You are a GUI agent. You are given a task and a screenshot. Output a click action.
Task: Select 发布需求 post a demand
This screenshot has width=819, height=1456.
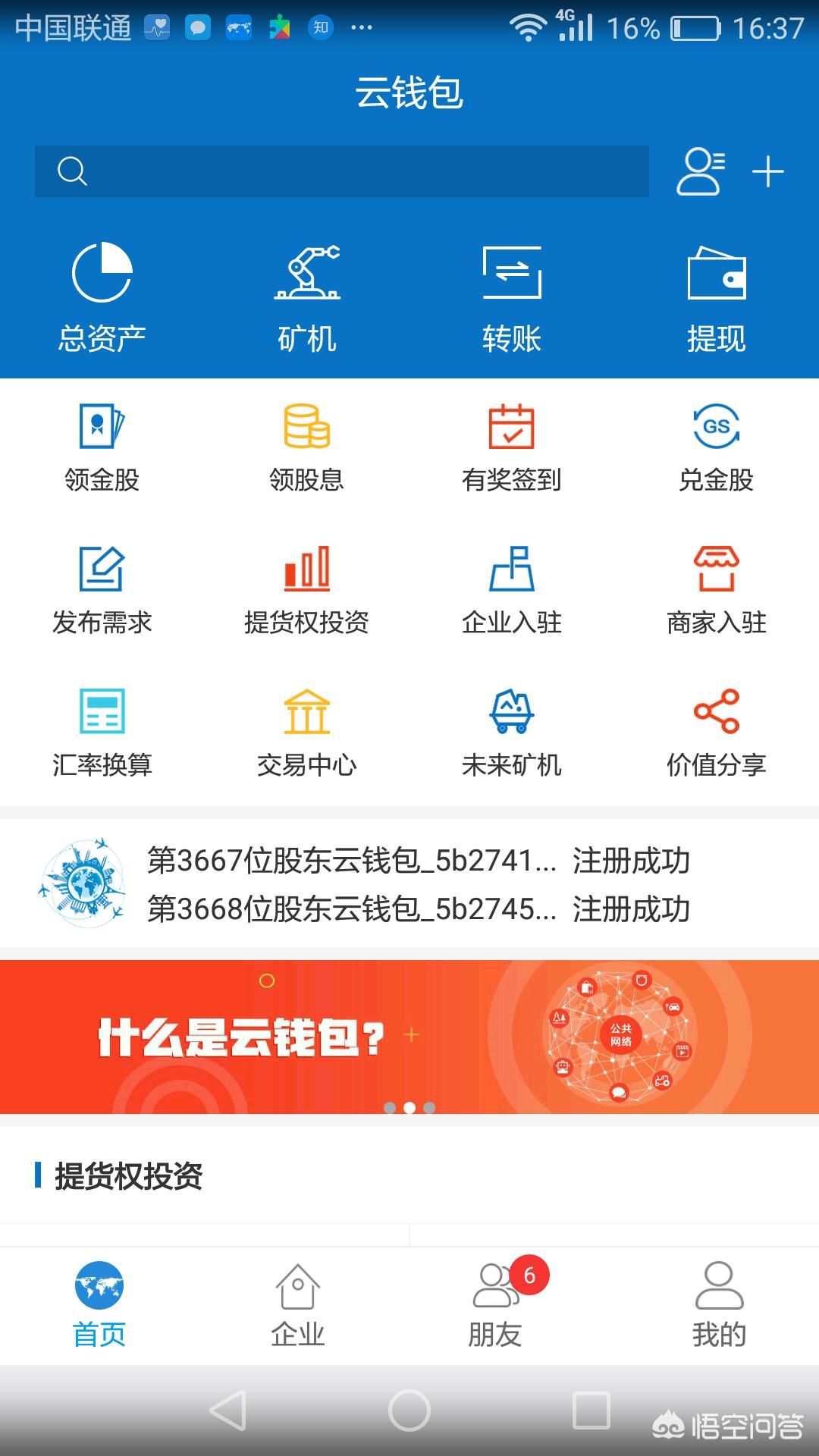click(102, 590)
